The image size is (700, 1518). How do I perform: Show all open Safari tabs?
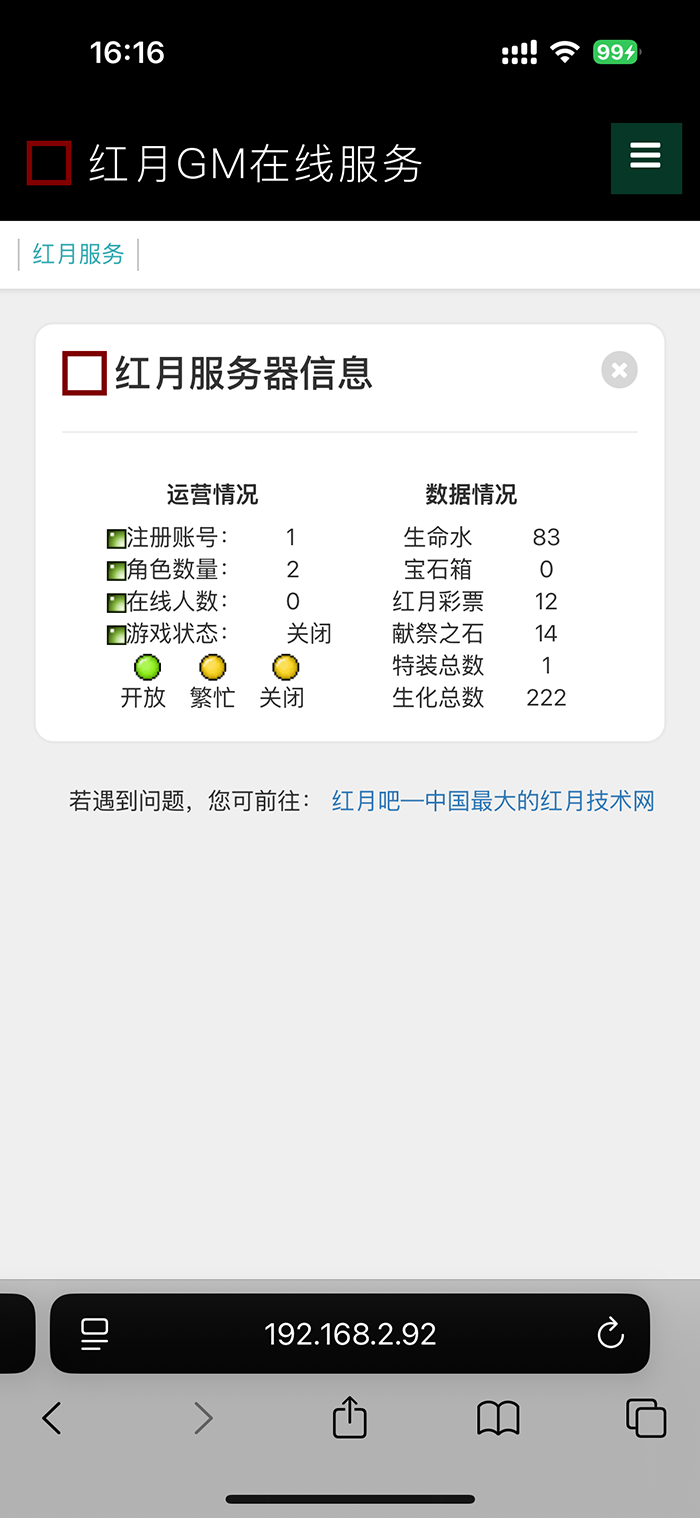click(646, 1418)
